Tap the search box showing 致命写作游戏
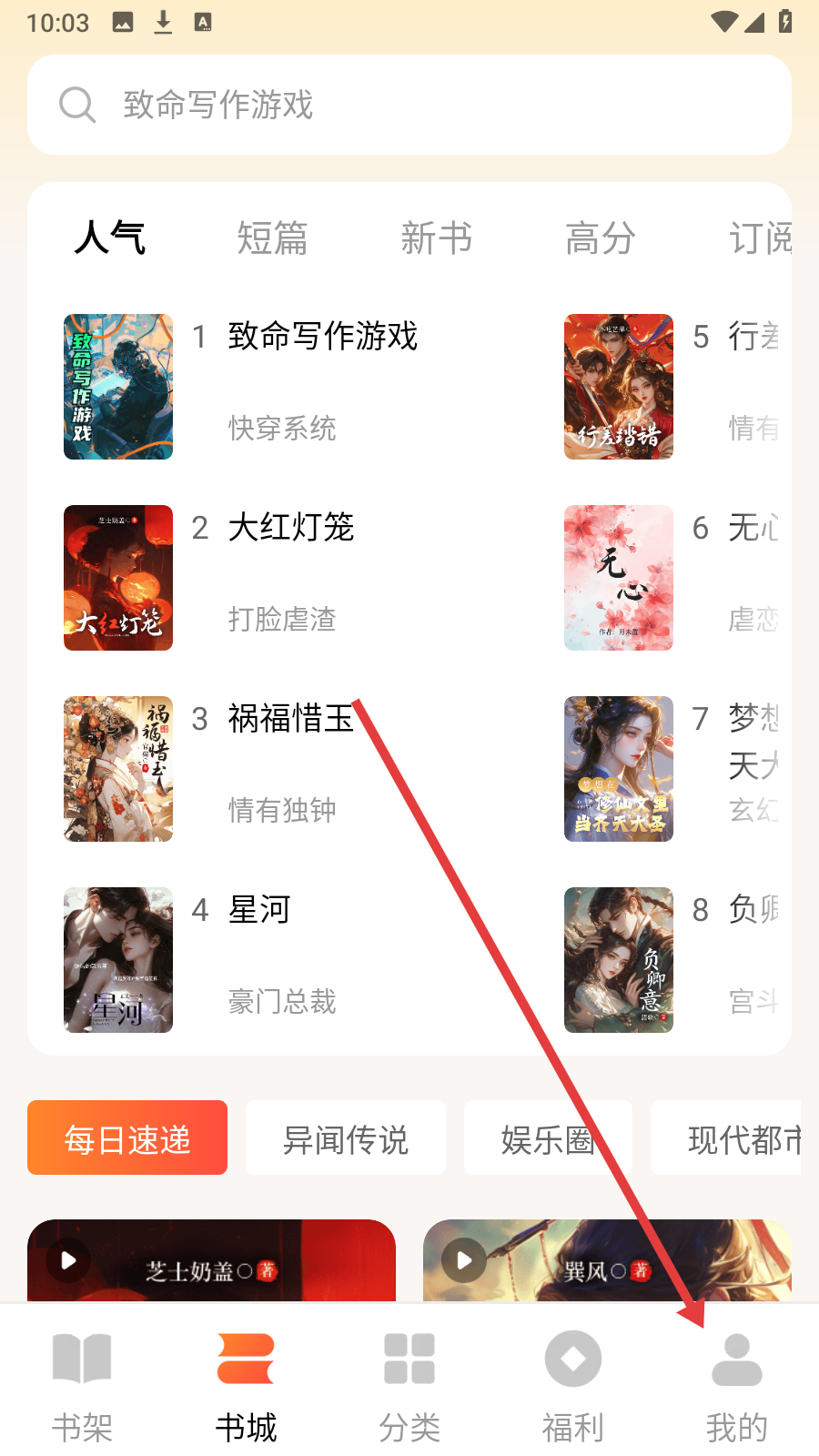This screenshot has height=1456, width=819. point(409,105)
